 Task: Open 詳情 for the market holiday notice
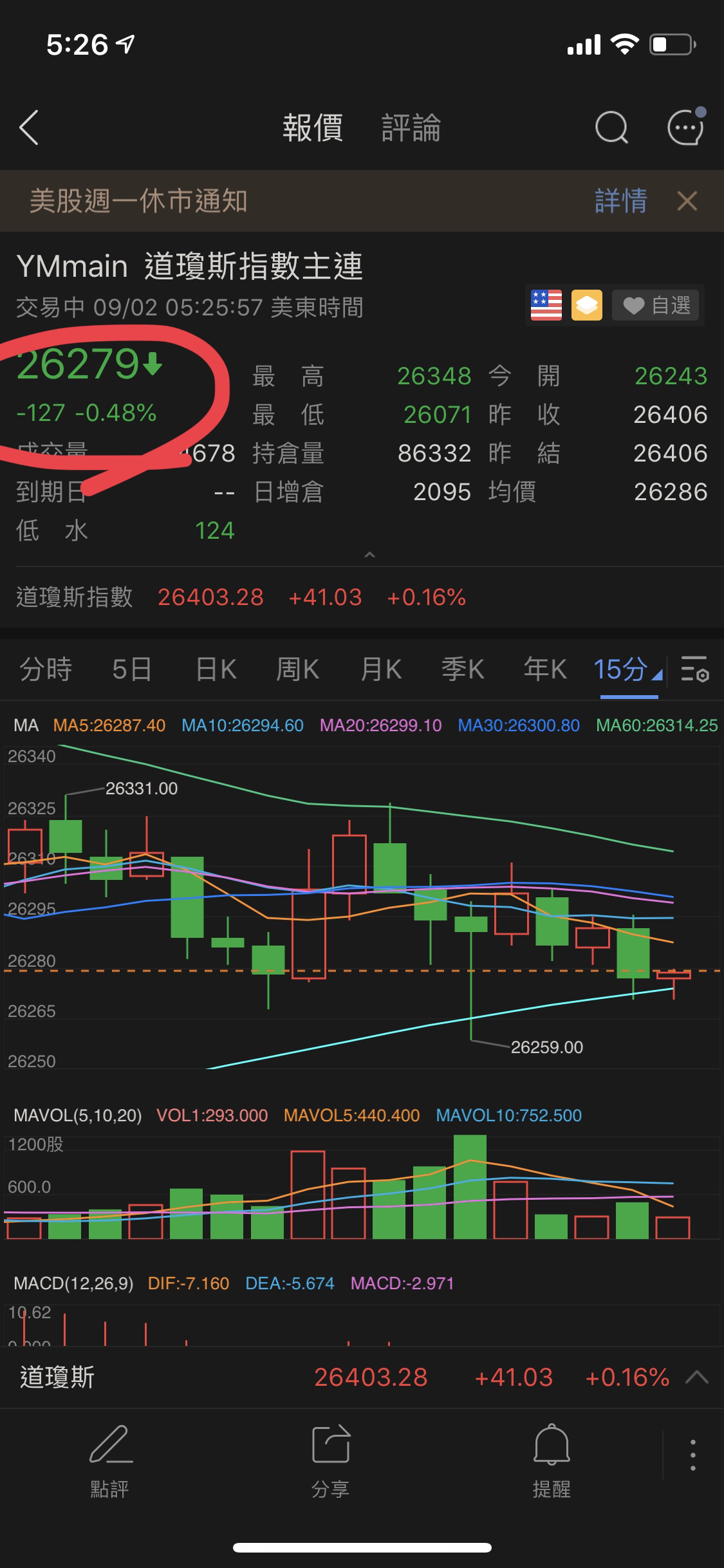pos(621,201)
